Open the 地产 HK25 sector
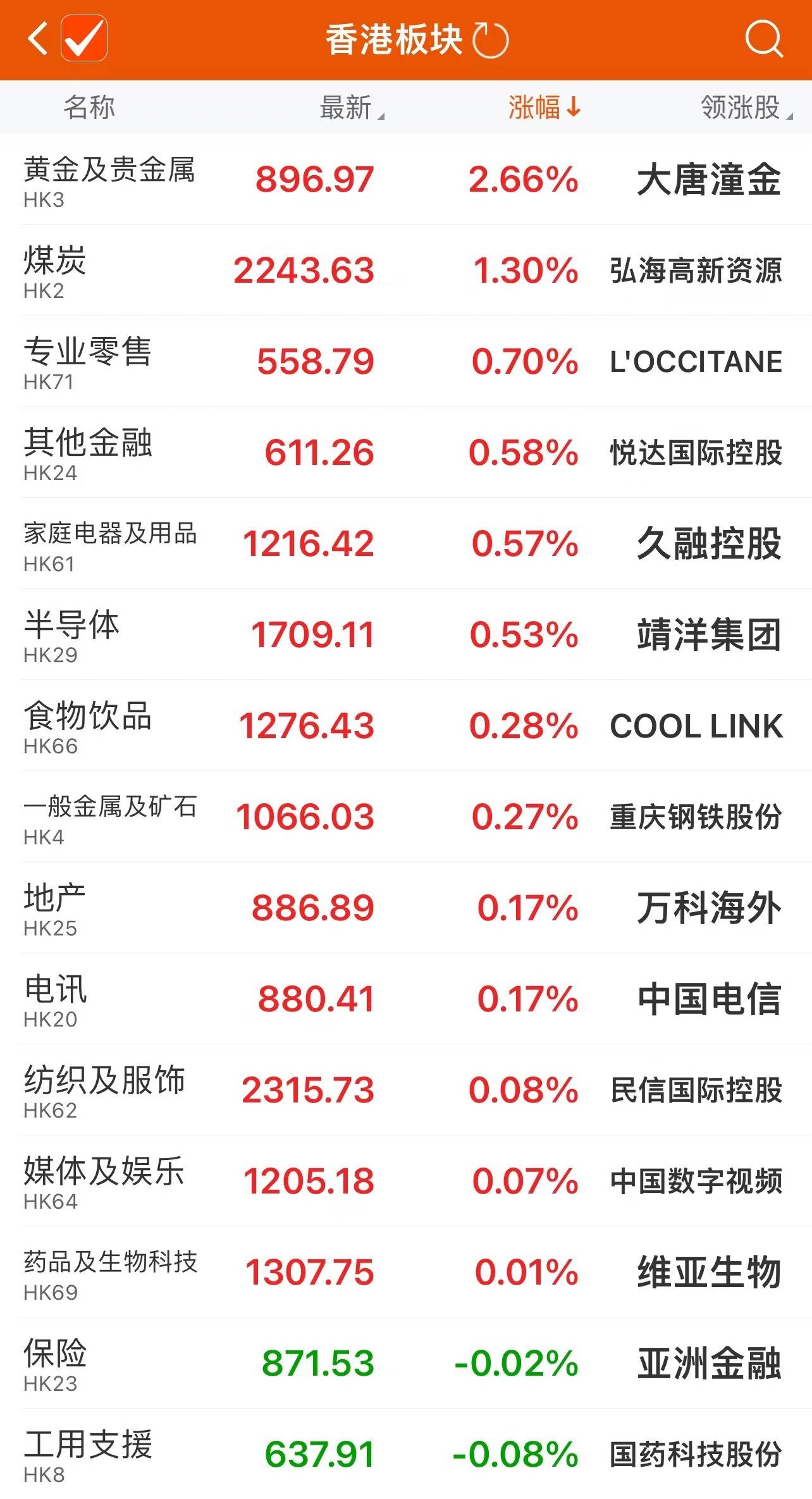The width and height of the screenshot is (812, 1499). (55, 908)
